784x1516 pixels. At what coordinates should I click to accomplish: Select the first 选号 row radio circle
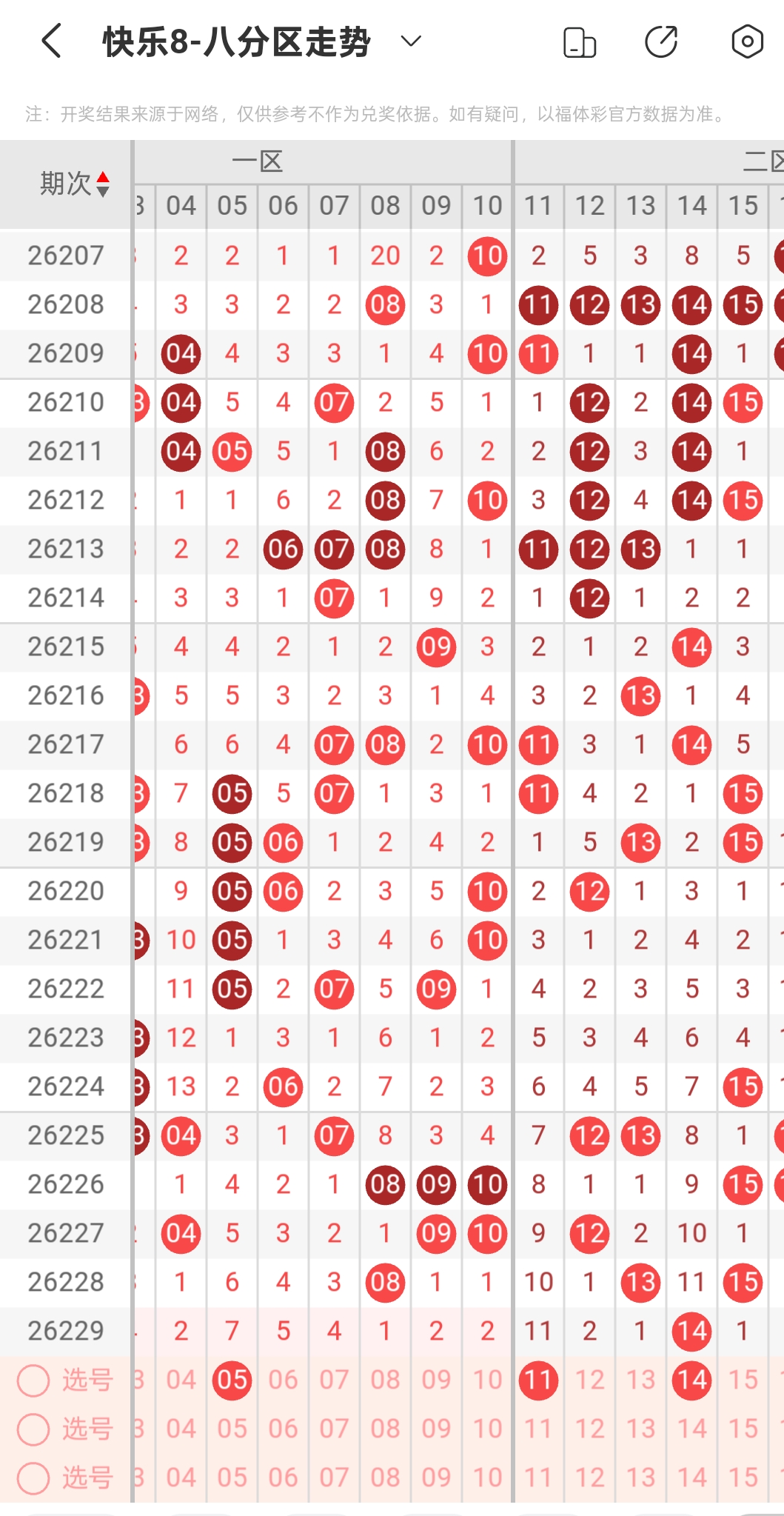click(33, 1380)
